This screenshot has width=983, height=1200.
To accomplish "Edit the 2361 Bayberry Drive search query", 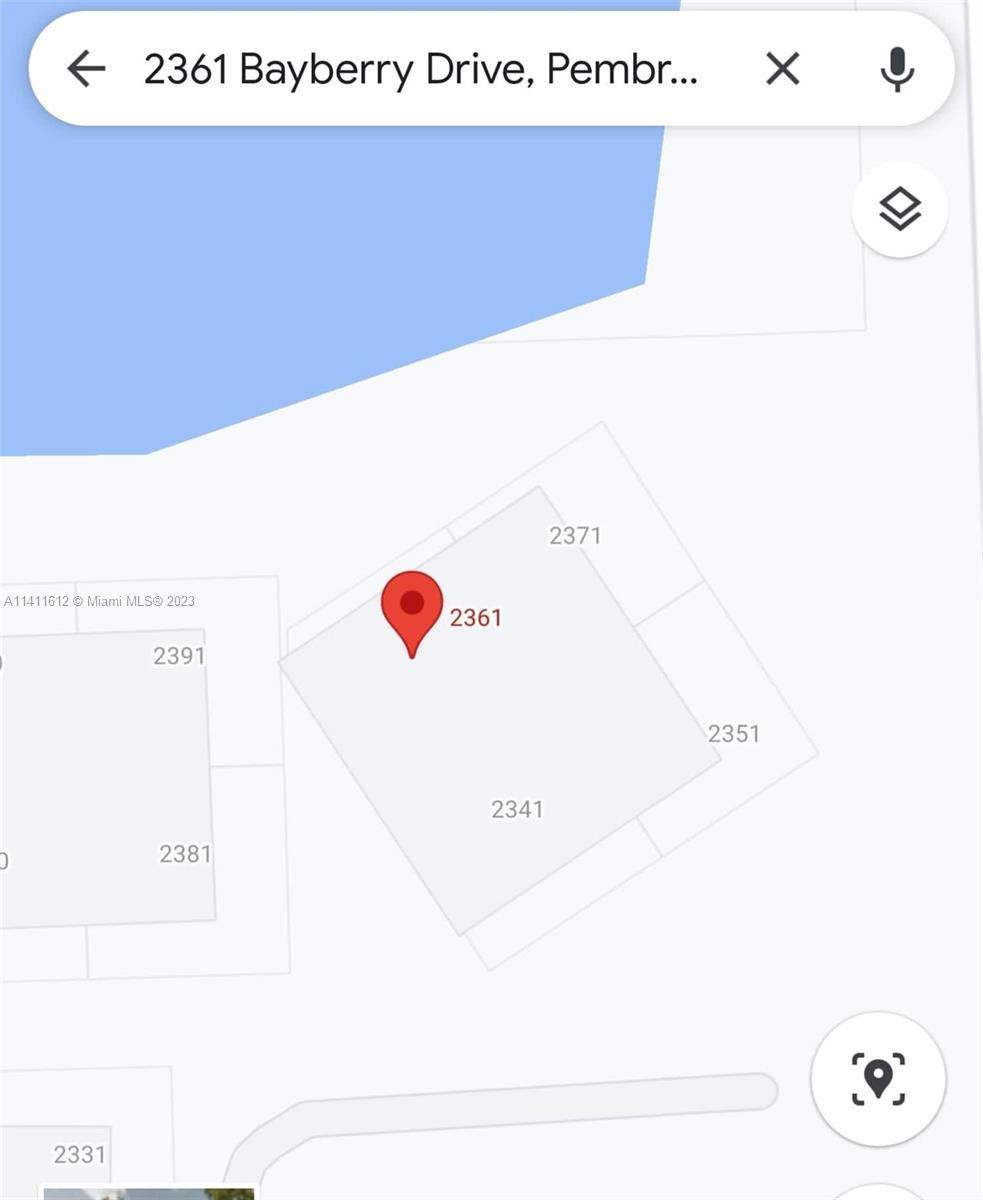I will [x=420, y=69].
